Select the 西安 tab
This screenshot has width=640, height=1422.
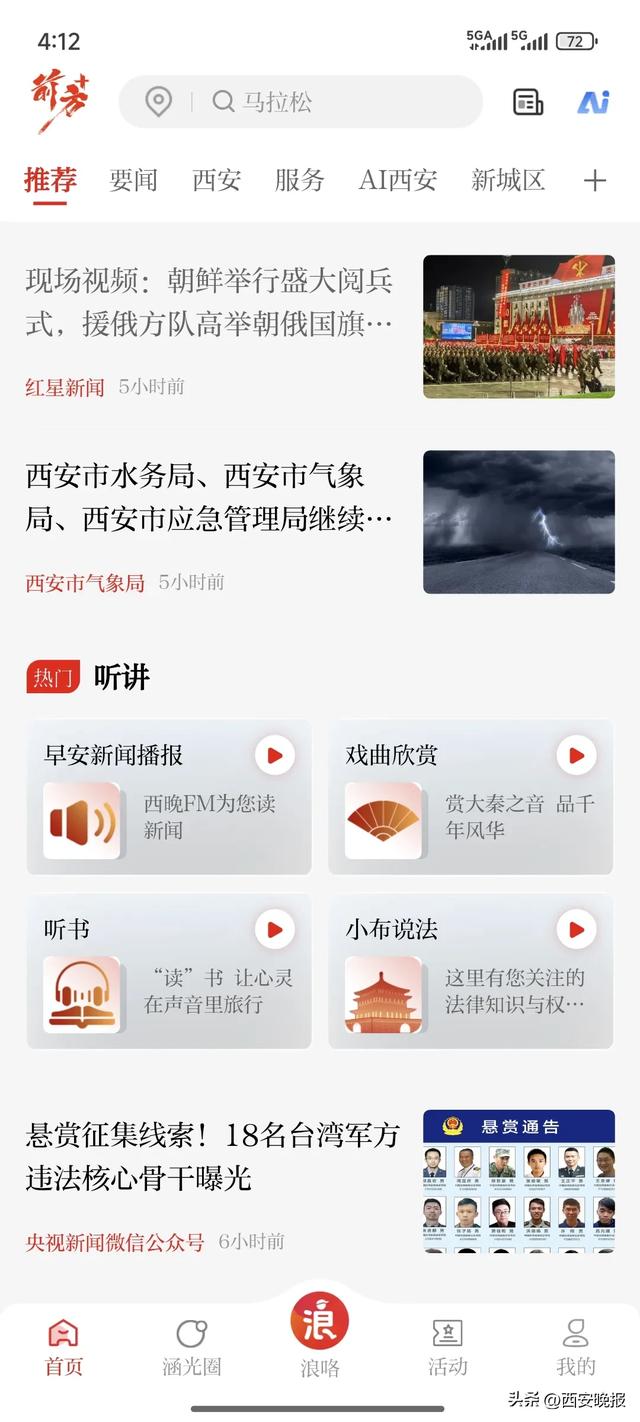point(216,180)
